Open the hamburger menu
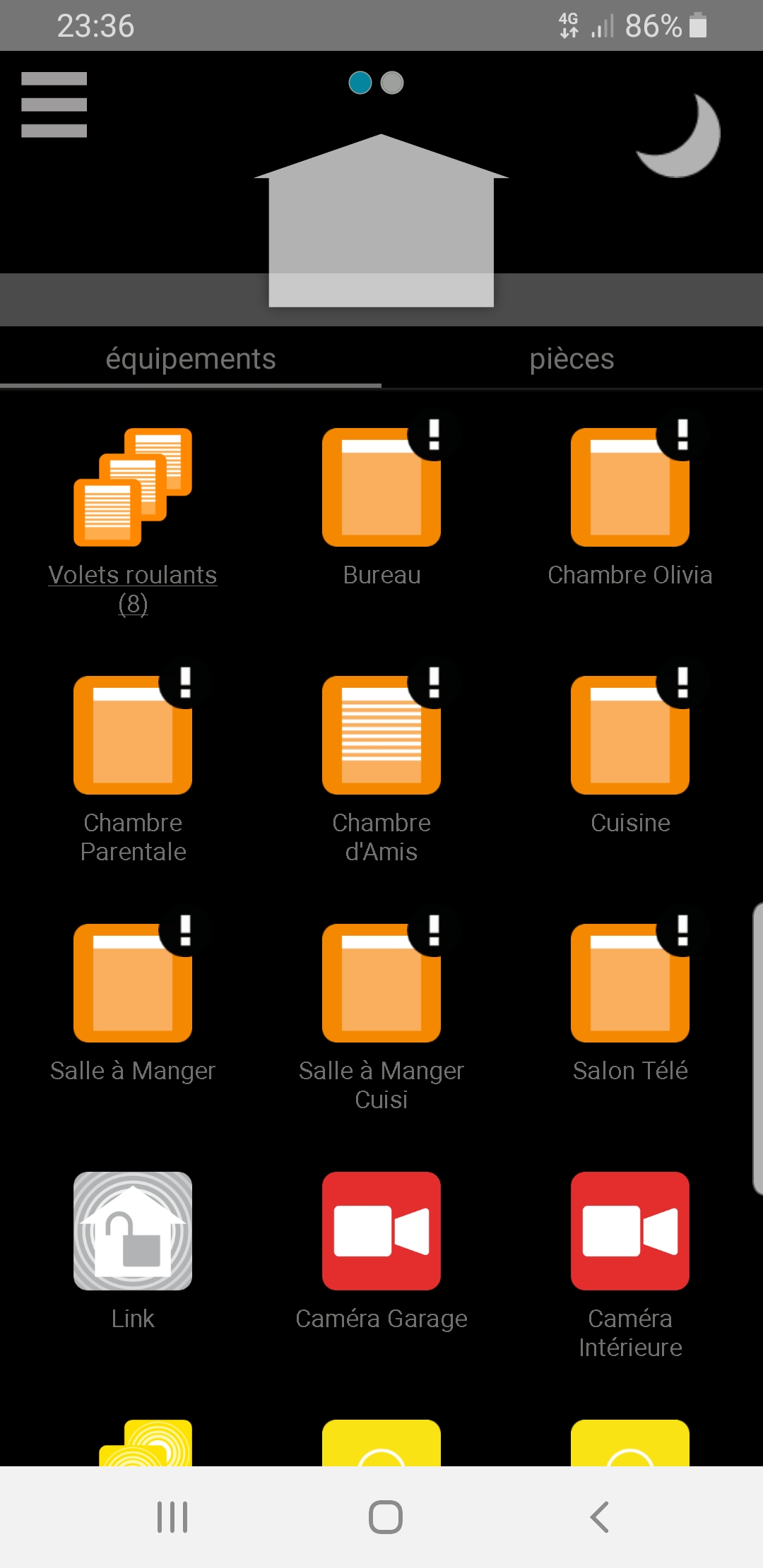This screenshot has width=763, height=1568. coord(54,105)
